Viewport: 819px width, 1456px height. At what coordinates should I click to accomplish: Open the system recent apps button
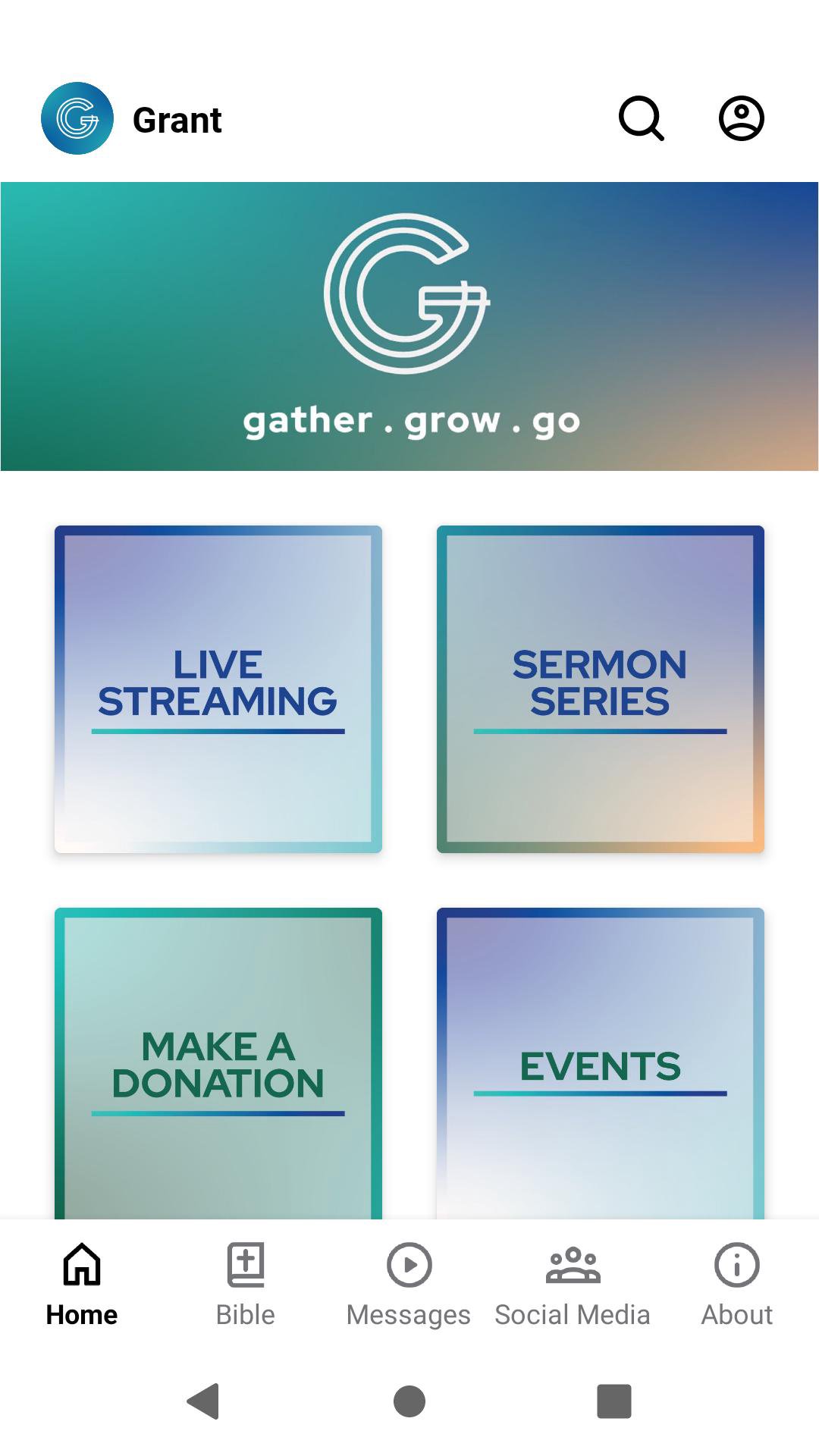click(614, 1401)
